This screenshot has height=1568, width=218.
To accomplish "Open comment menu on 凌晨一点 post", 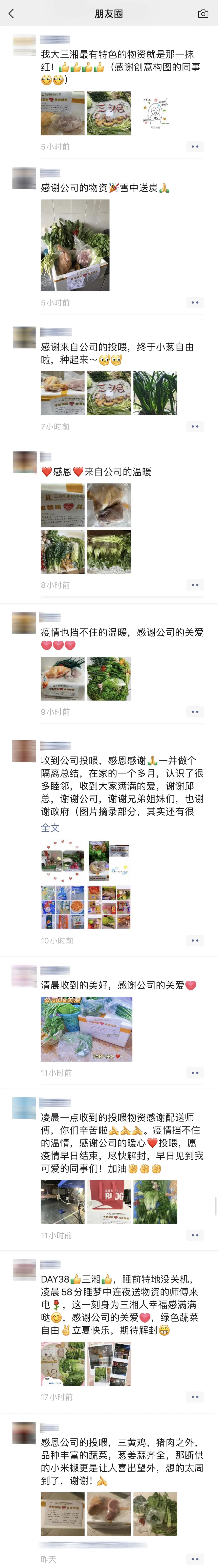I will coord(194,1218).
